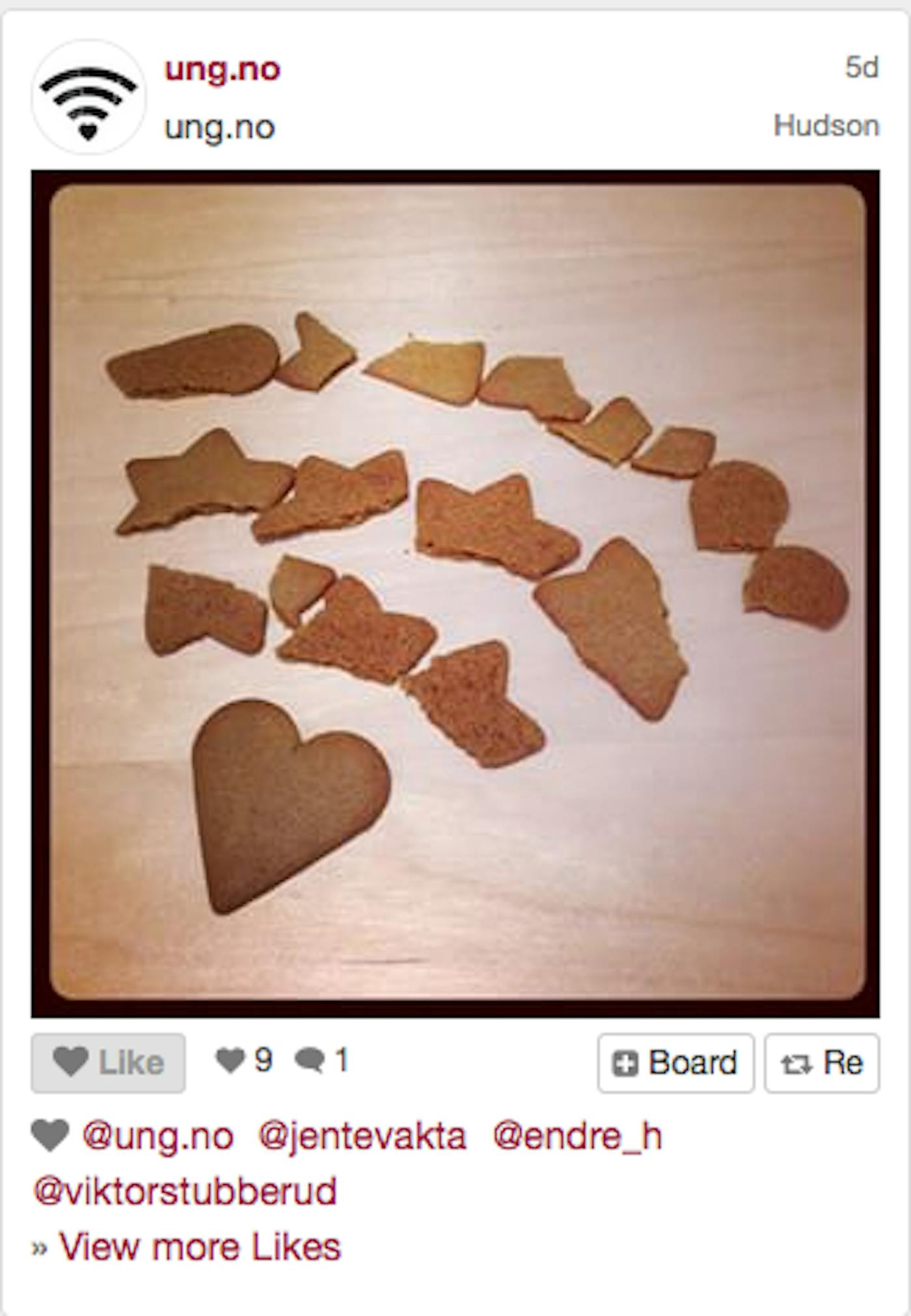Open @ung.no in the likes list
Image resolution: width=911 pixels, height=1316 pixels.
157,1136
